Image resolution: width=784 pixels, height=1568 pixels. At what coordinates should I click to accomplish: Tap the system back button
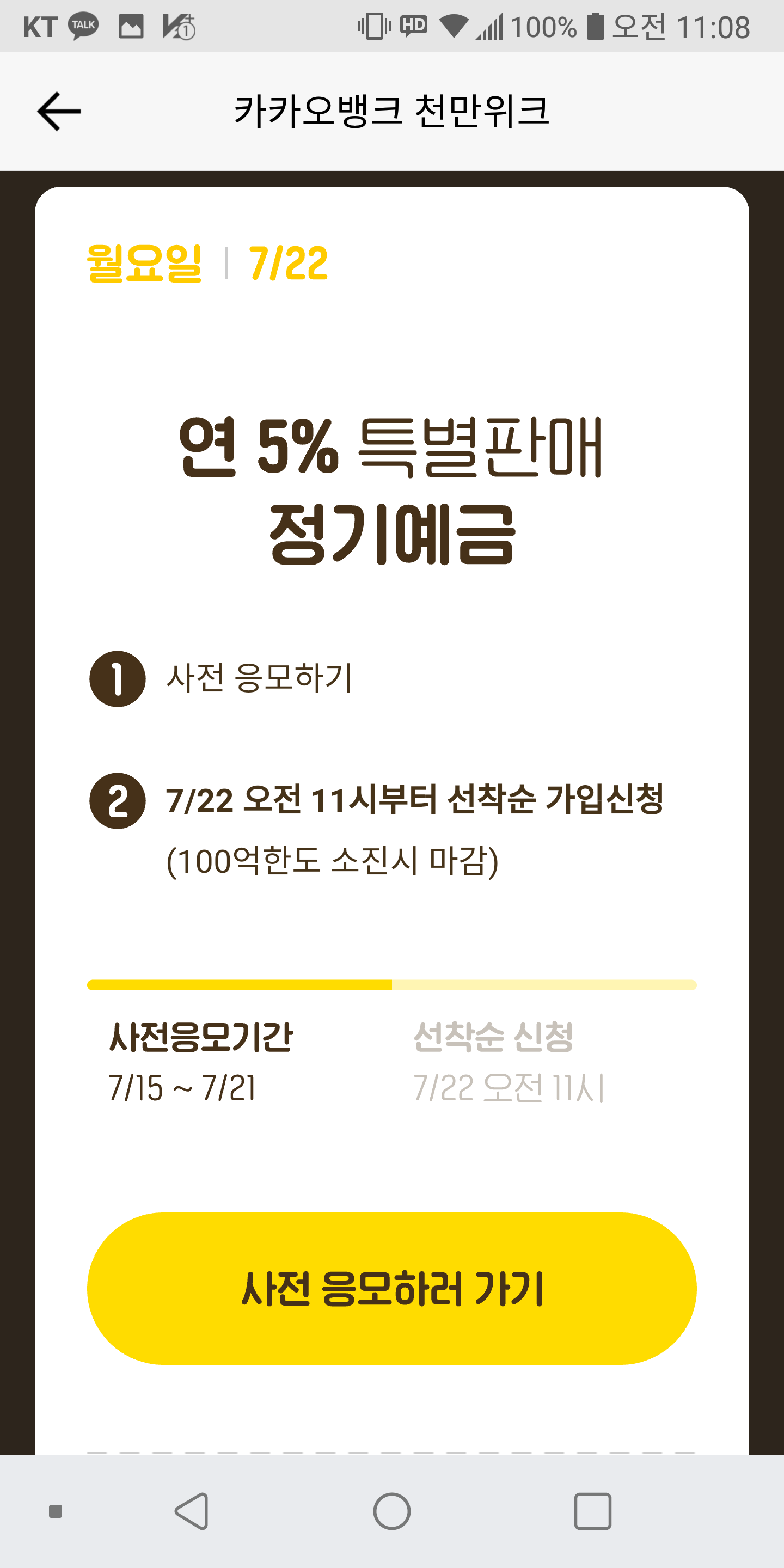pyautogui.click(x=192, y=1511)
